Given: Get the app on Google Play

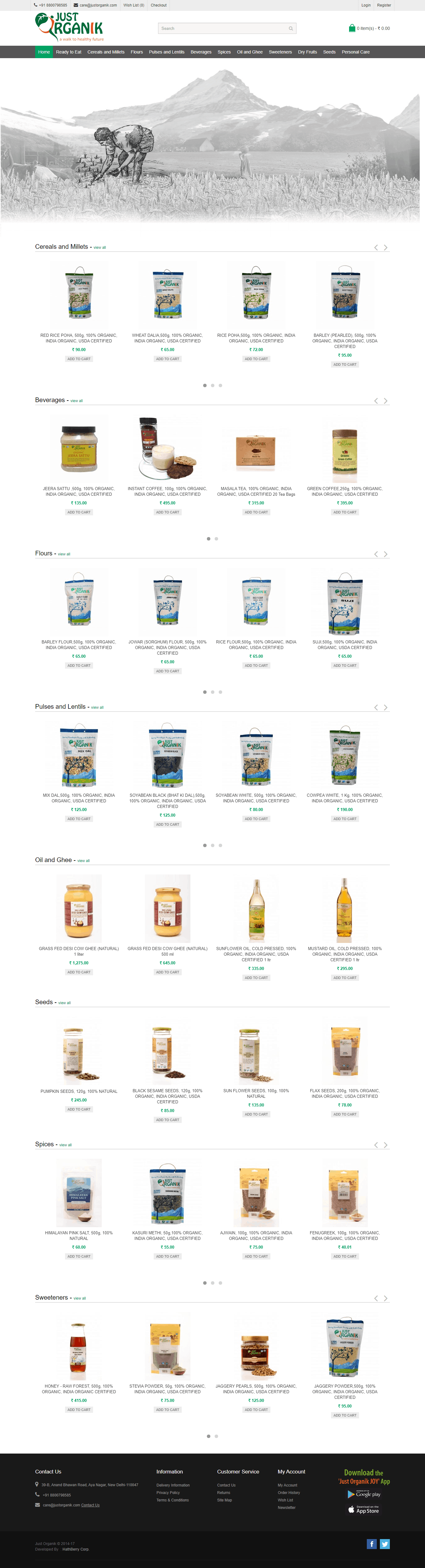Looking at the screenshot, I should pos(364,1494).
